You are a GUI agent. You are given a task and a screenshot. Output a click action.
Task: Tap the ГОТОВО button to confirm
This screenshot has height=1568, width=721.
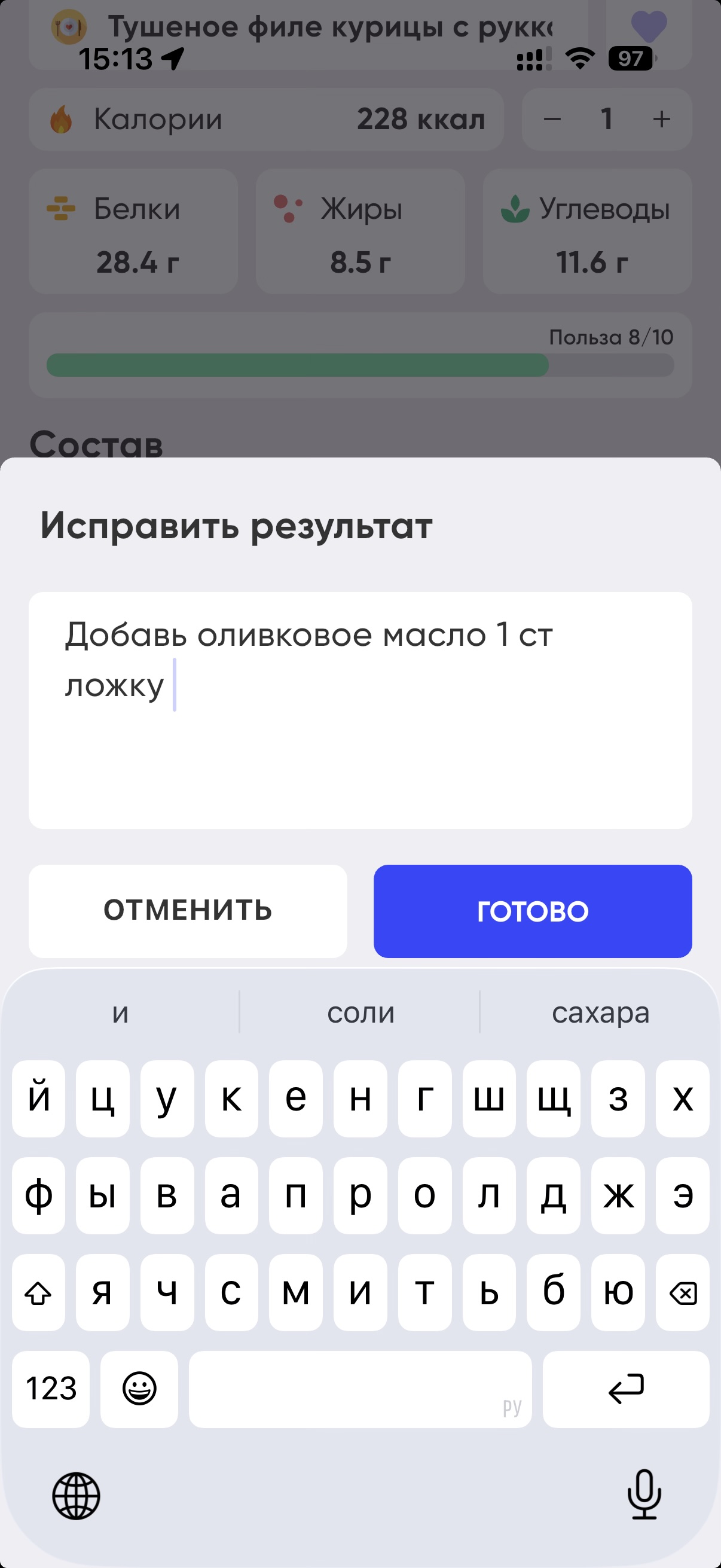tap(533, 911)
